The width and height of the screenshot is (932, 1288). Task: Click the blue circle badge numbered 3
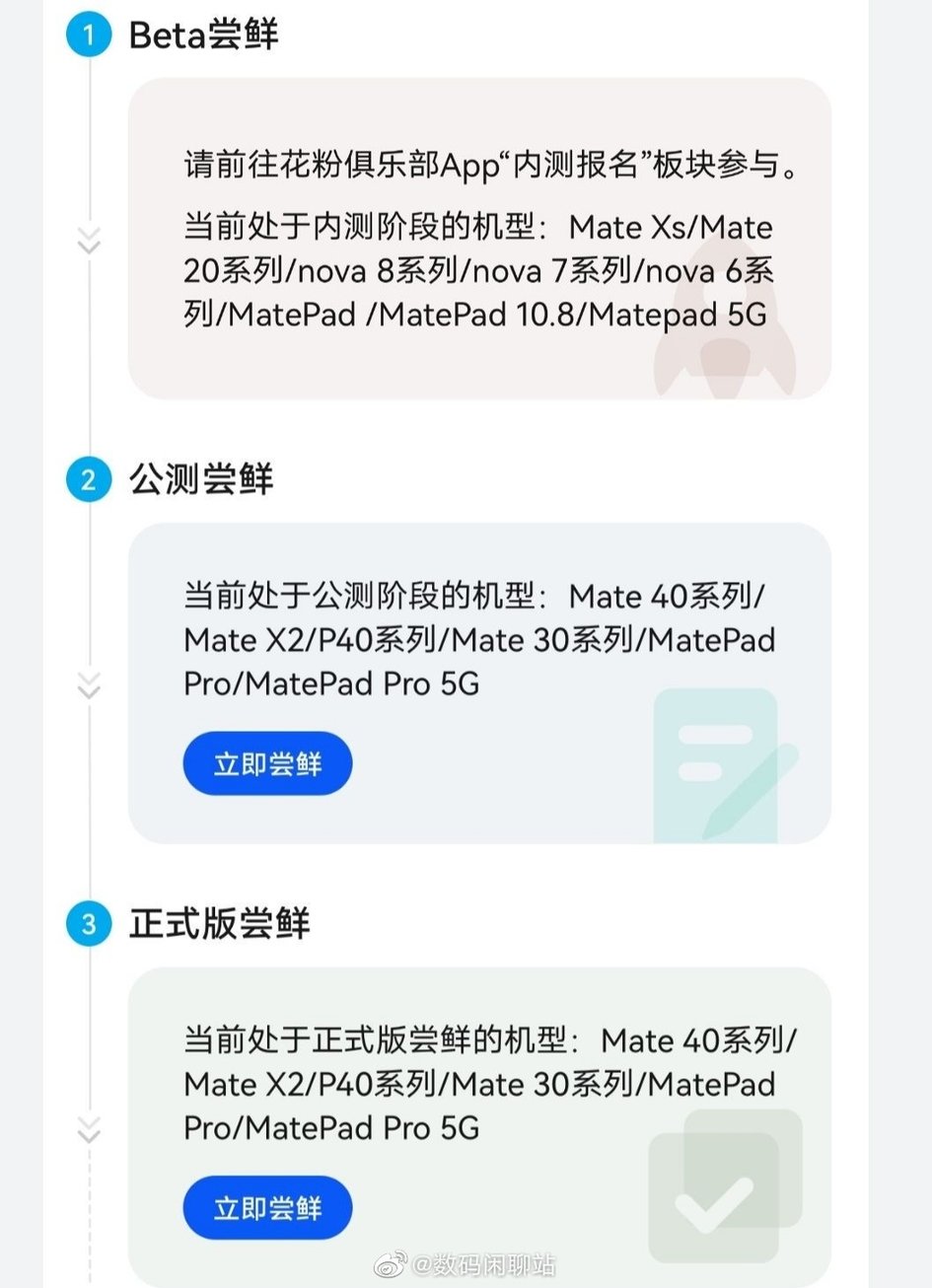tap(89, 922)
